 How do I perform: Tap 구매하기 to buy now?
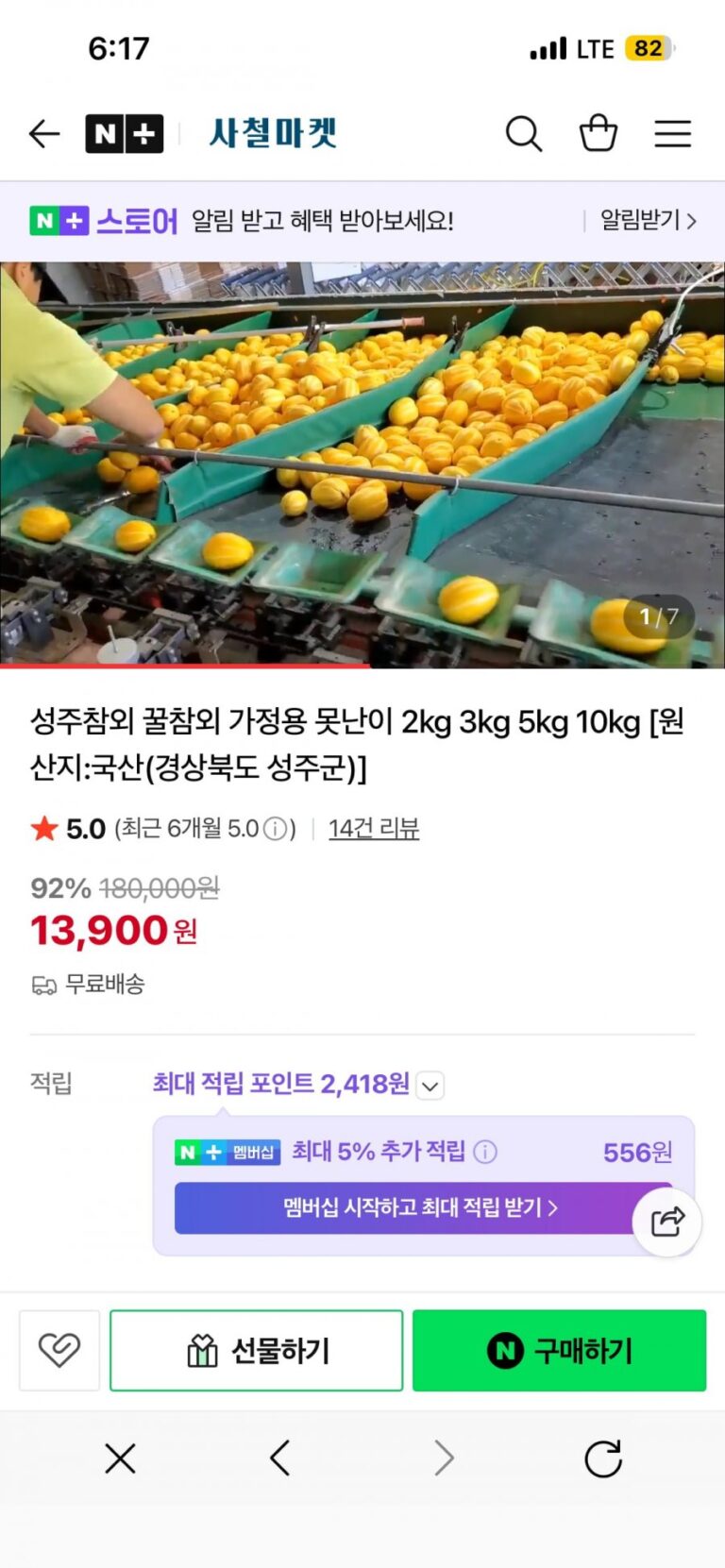(559, 1351)
